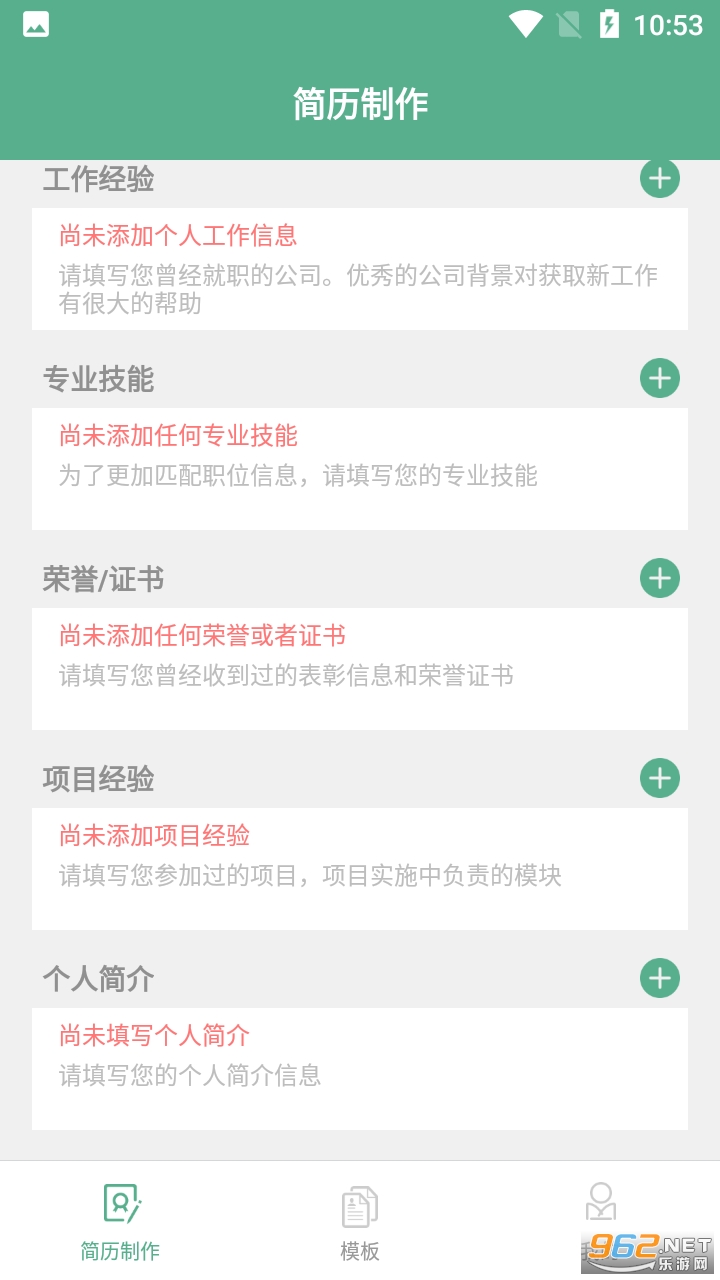Open the 尚未添加项目经验 card

click(360, 869)
